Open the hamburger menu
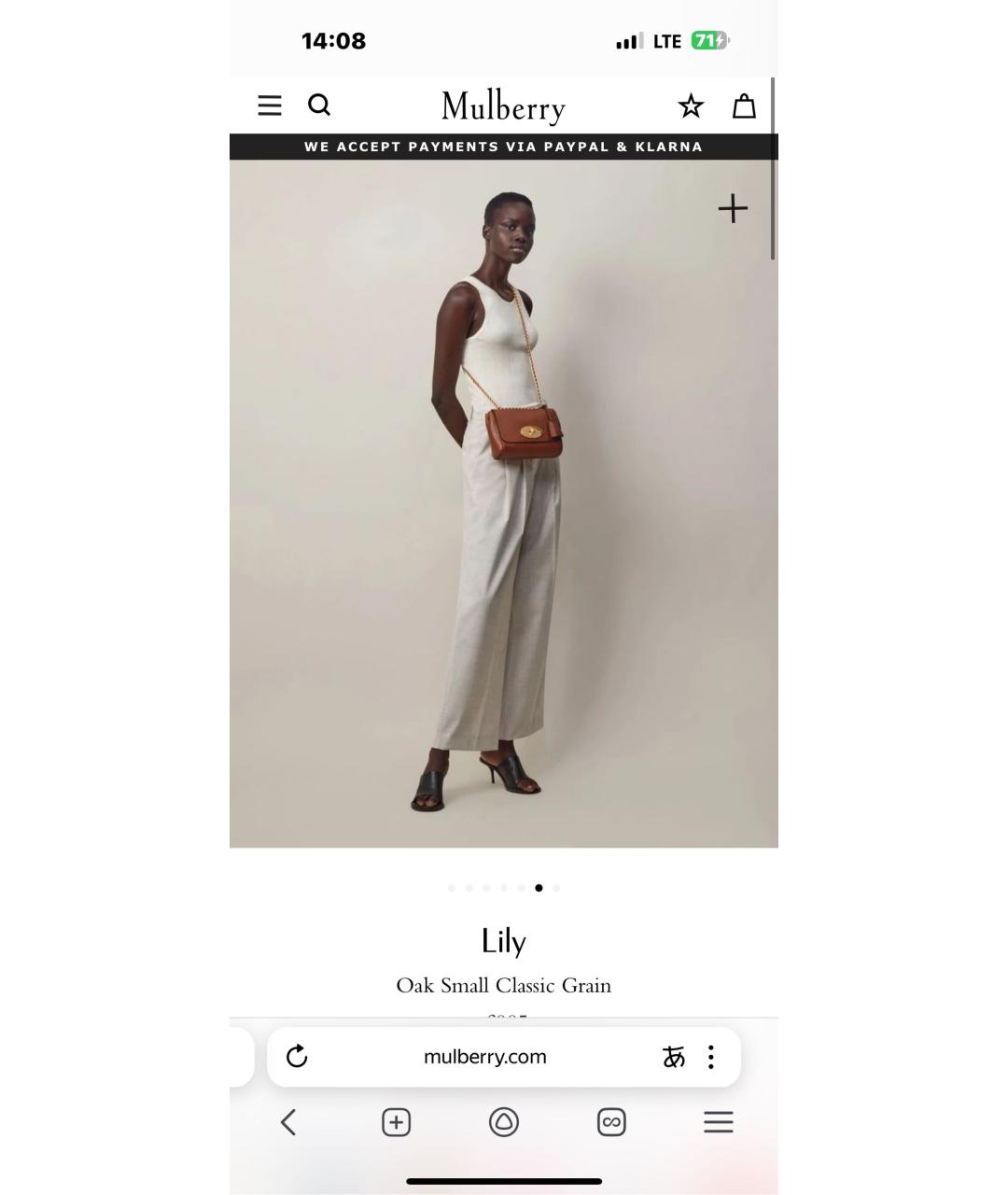This screenshot has height=1195, width=1008. [x=270, y=105]
